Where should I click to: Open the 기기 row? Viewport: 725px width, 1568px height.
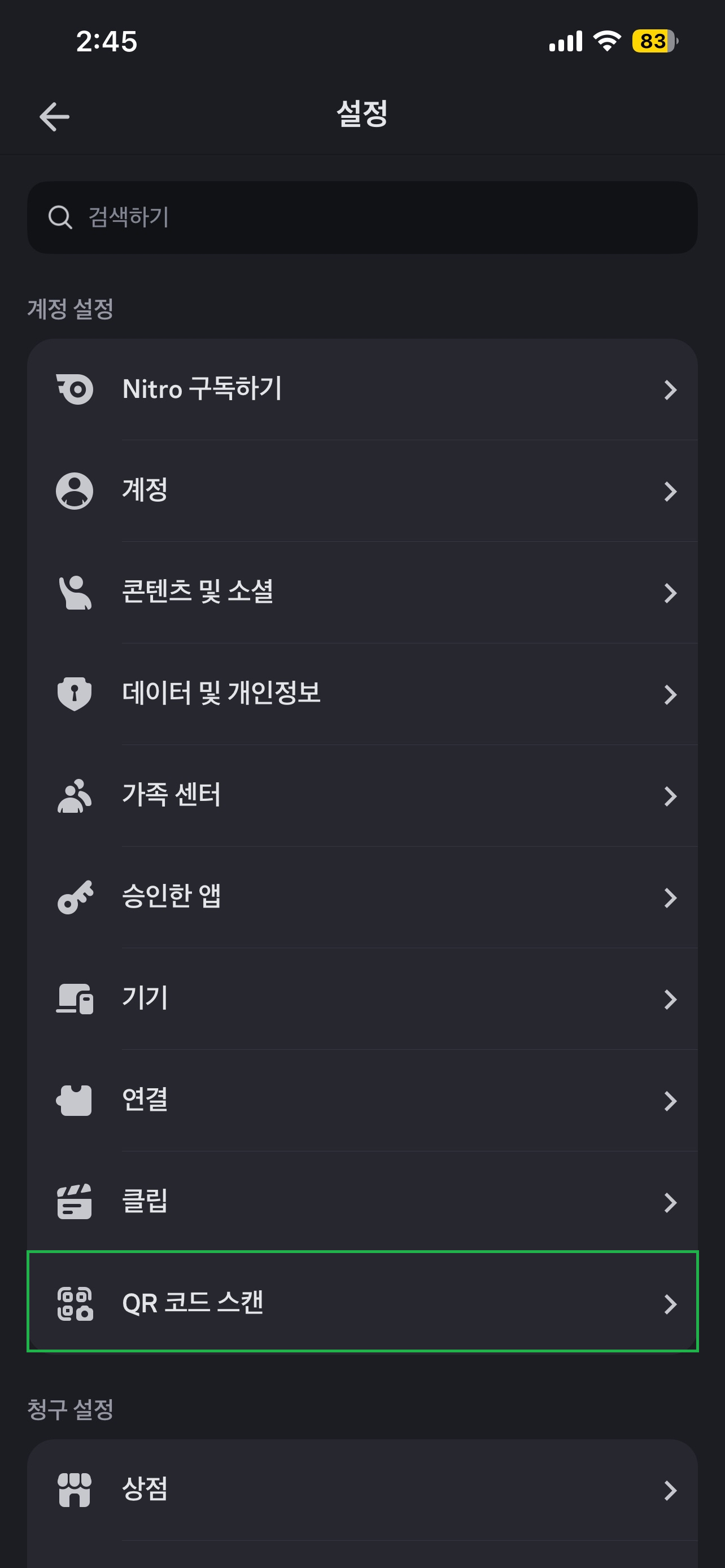[362, 999]
